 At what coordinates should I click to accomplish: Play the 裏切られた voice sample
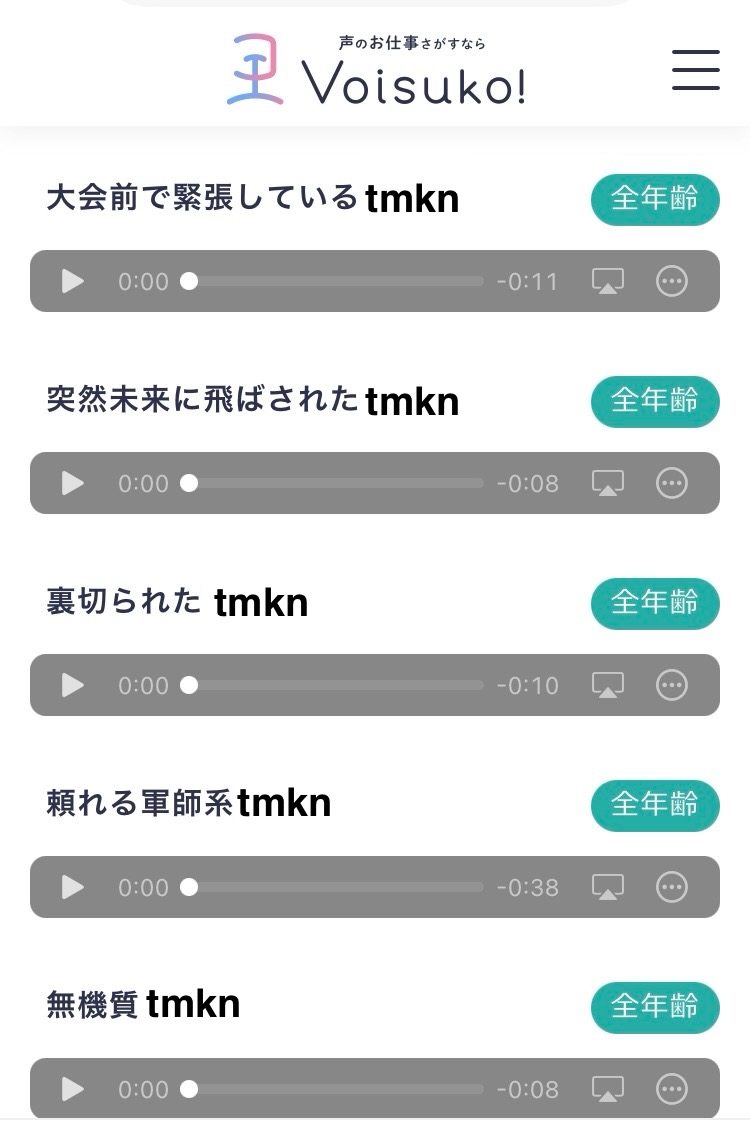[73, 685]
